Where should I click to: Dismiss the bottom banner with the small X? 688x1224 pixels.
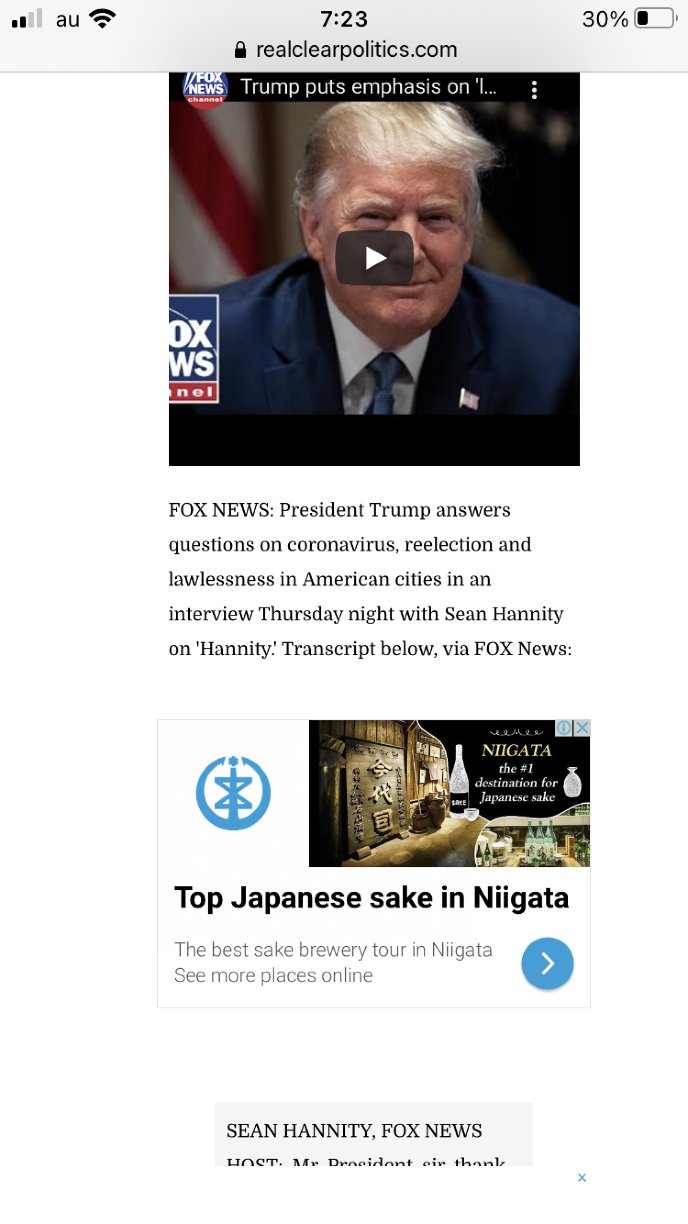[x=581, y=1177]
